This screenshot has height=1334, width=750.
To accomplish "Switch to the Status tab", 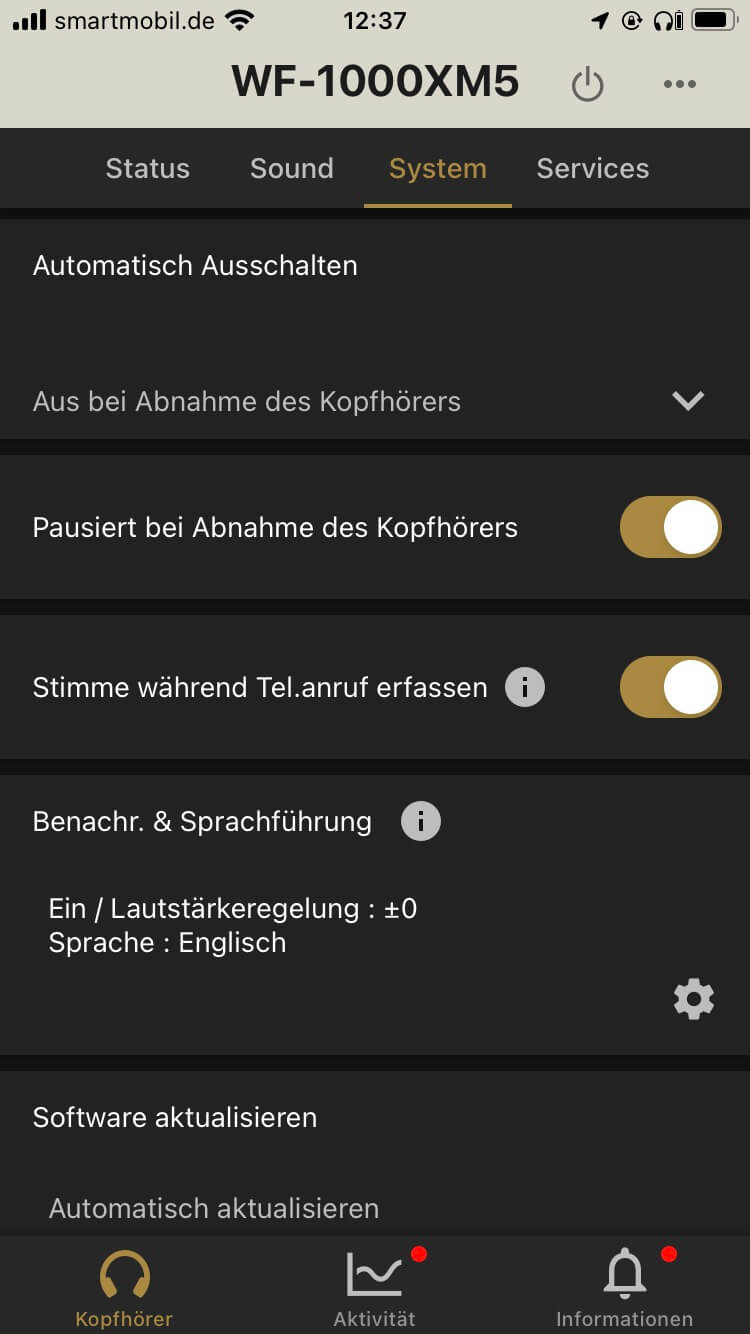I will coord(147,168).
